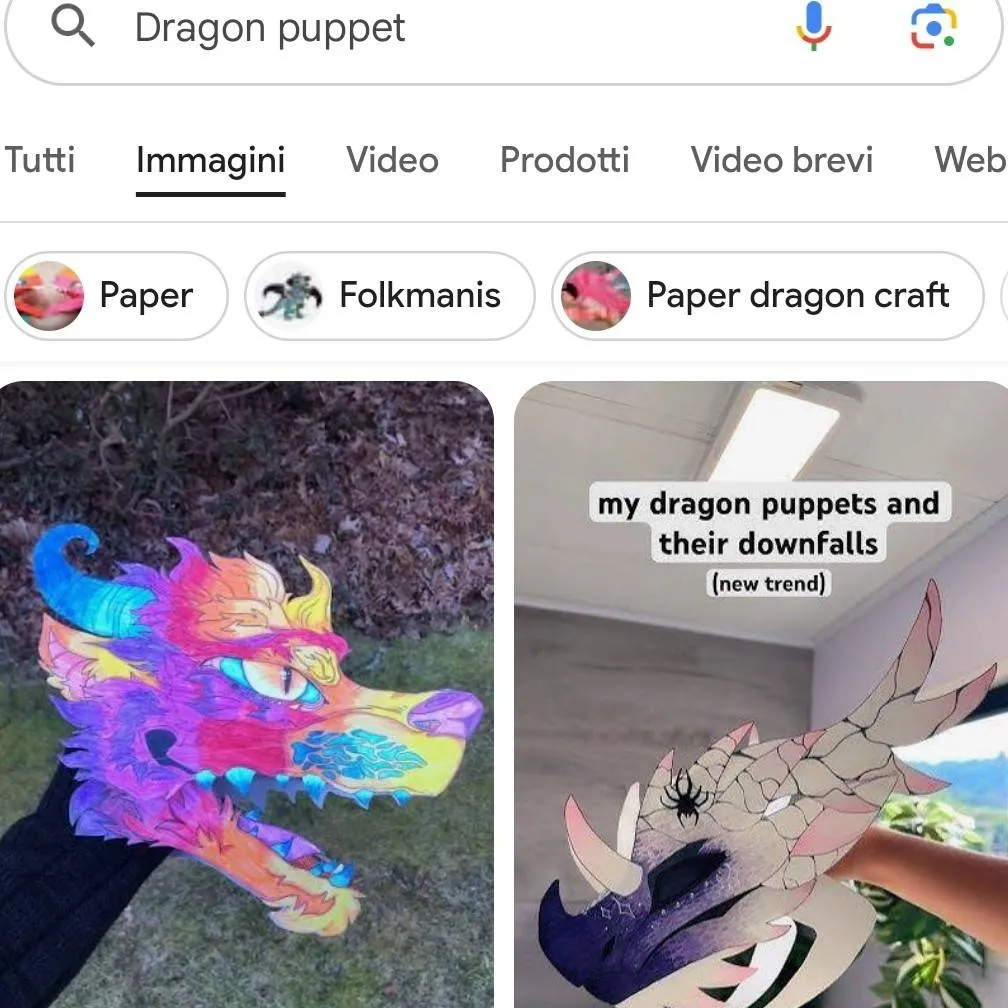This screenshot has width=1008, height=1008.
Task: Apply the Folkmanis filter chip
Action: [390, 296]
